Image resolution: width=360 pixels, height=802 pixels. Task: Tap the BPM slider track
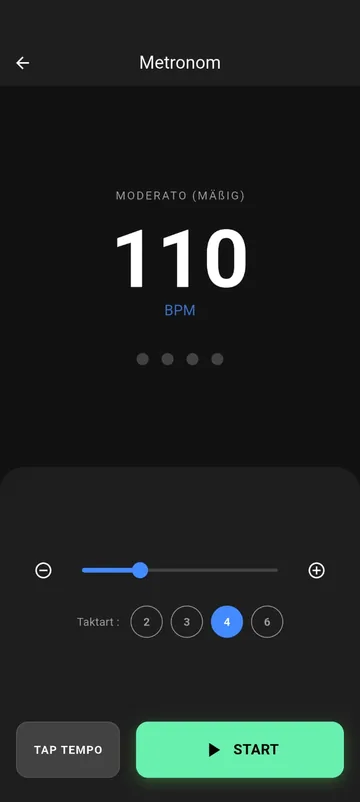click(180, 570)
